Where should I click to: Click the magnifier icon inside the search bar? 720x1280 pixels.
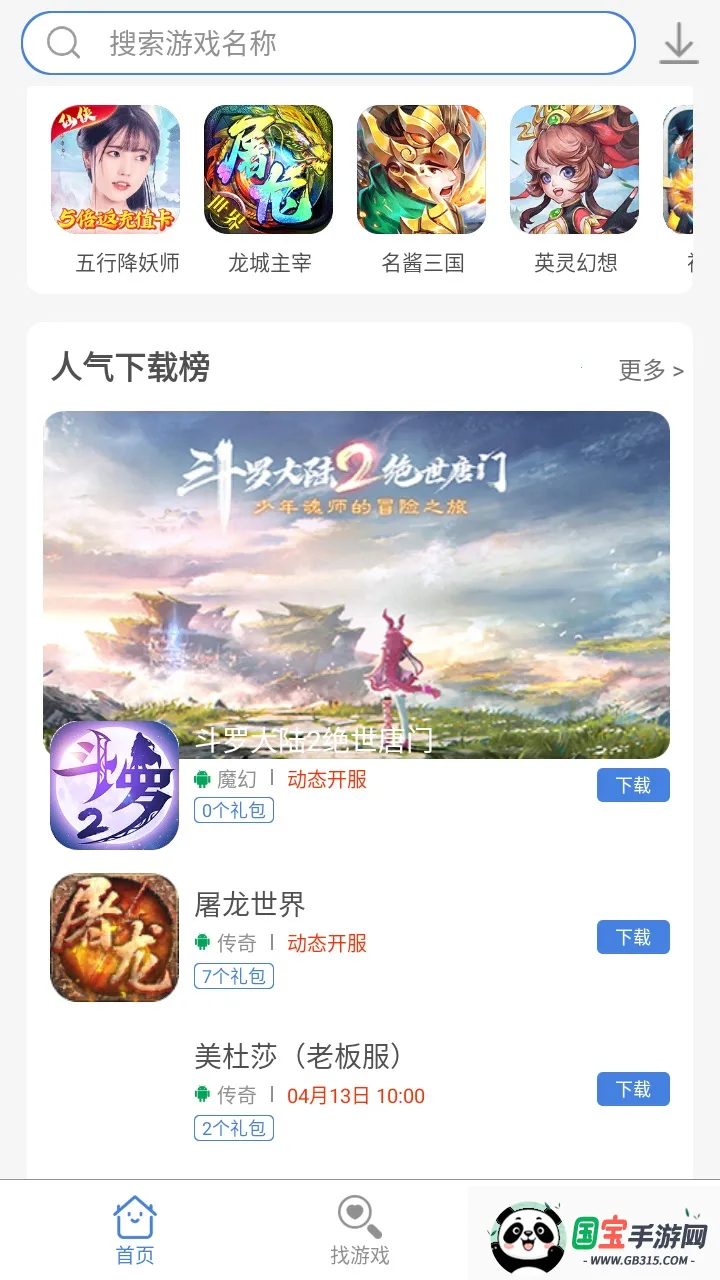tap(64, 43)
